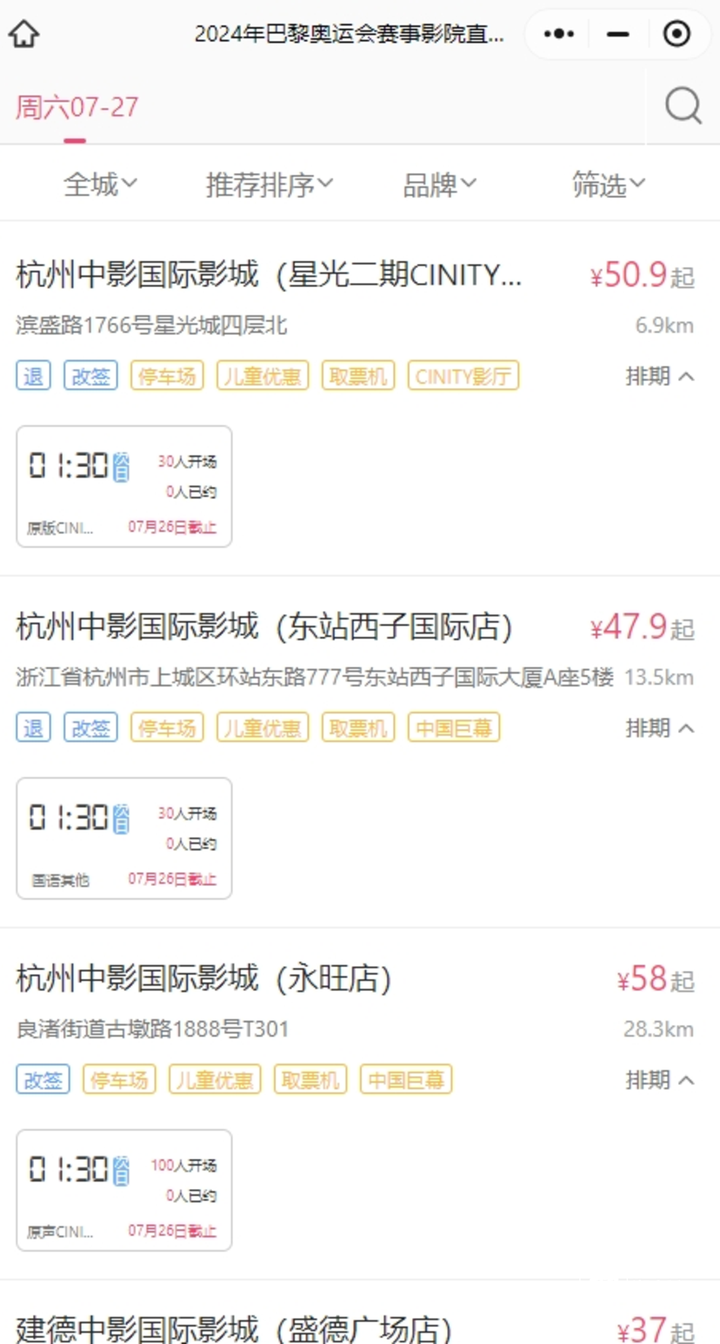Go to the mini program home
720x1344 pixels.
coord(23,34)
